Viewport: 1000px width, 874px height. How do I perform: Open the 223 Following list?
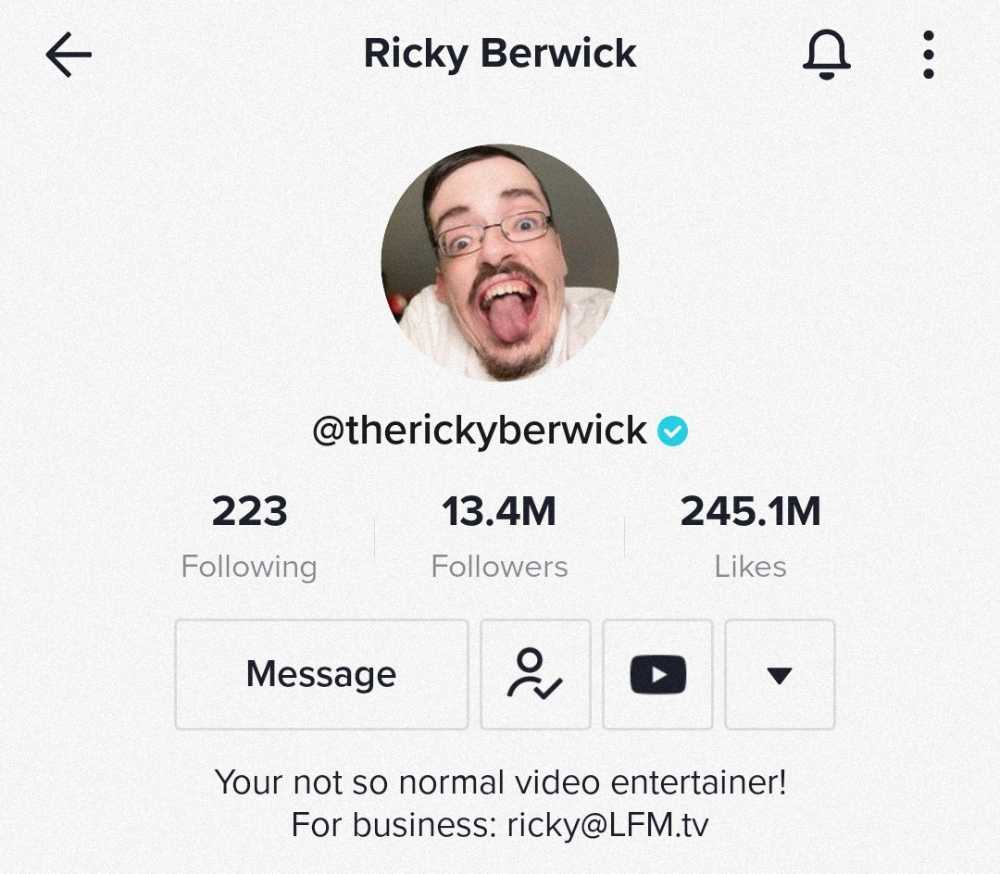pyautogui.click(x=249, y=537)
